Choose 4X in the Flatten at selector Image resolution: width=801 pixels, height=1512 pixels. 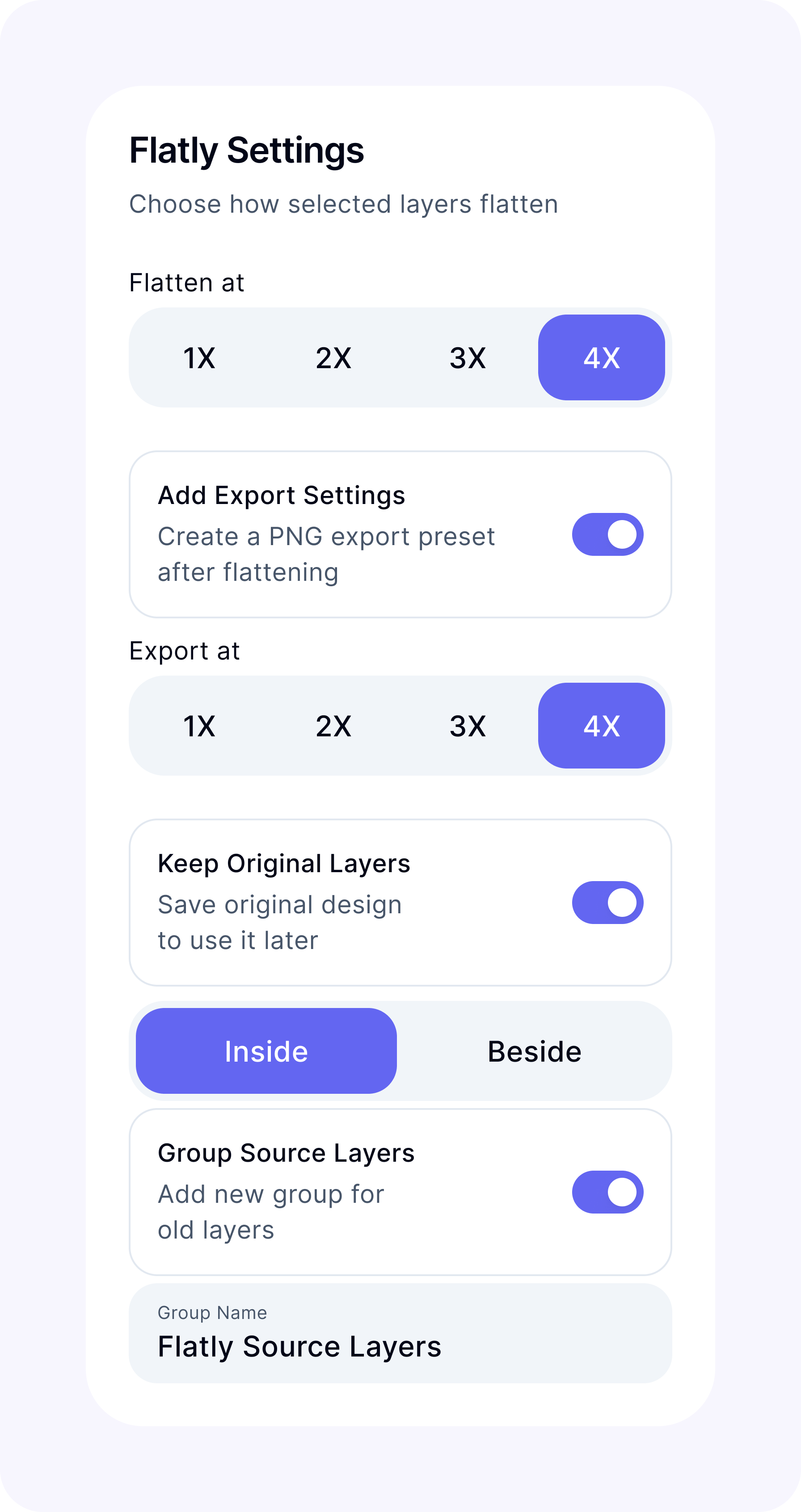tap(601, 357)
